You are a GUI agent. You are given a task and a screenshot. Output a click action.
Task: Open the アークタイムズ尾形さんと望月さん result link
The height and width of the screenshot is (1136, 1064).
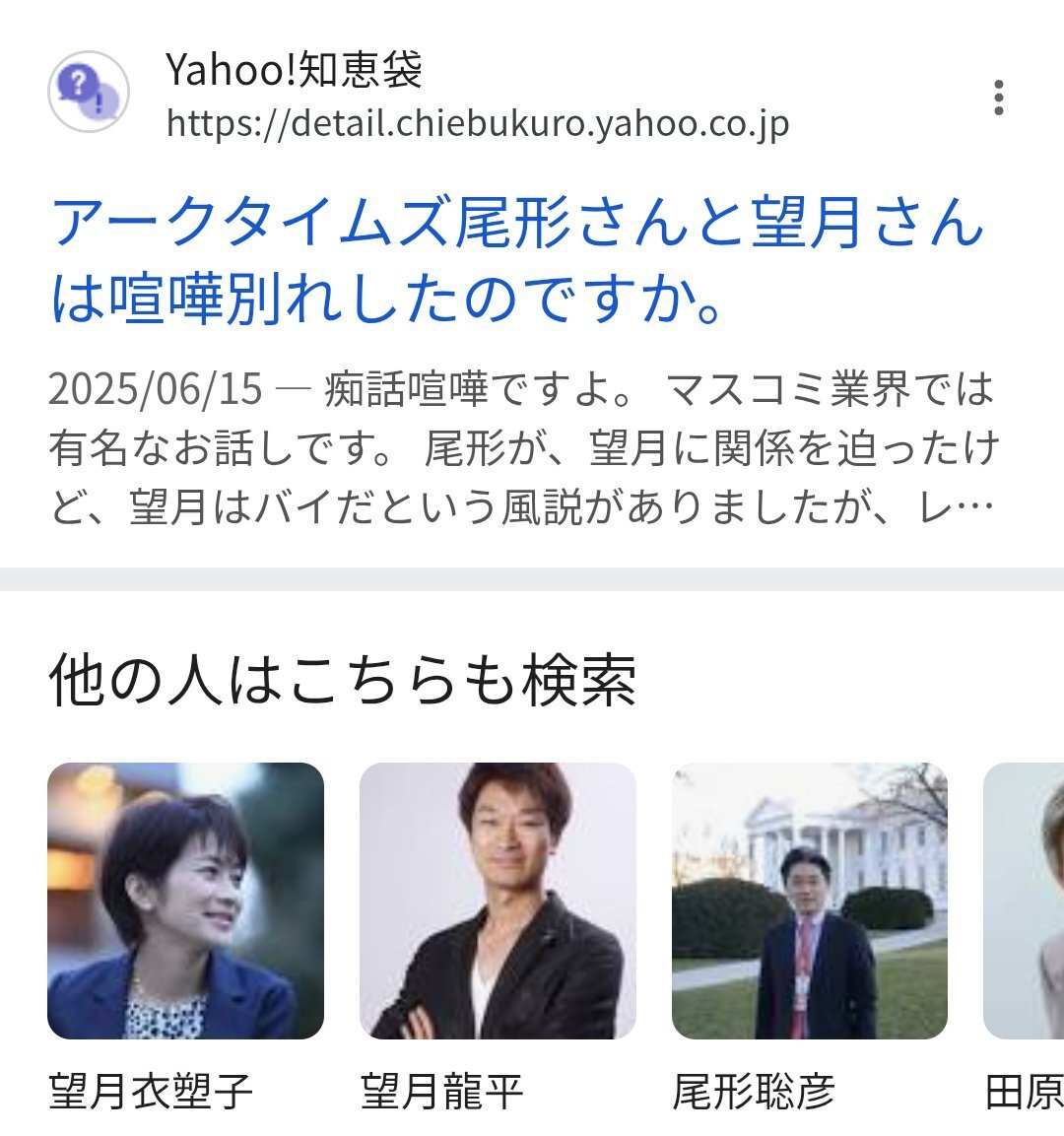(517, 260)
